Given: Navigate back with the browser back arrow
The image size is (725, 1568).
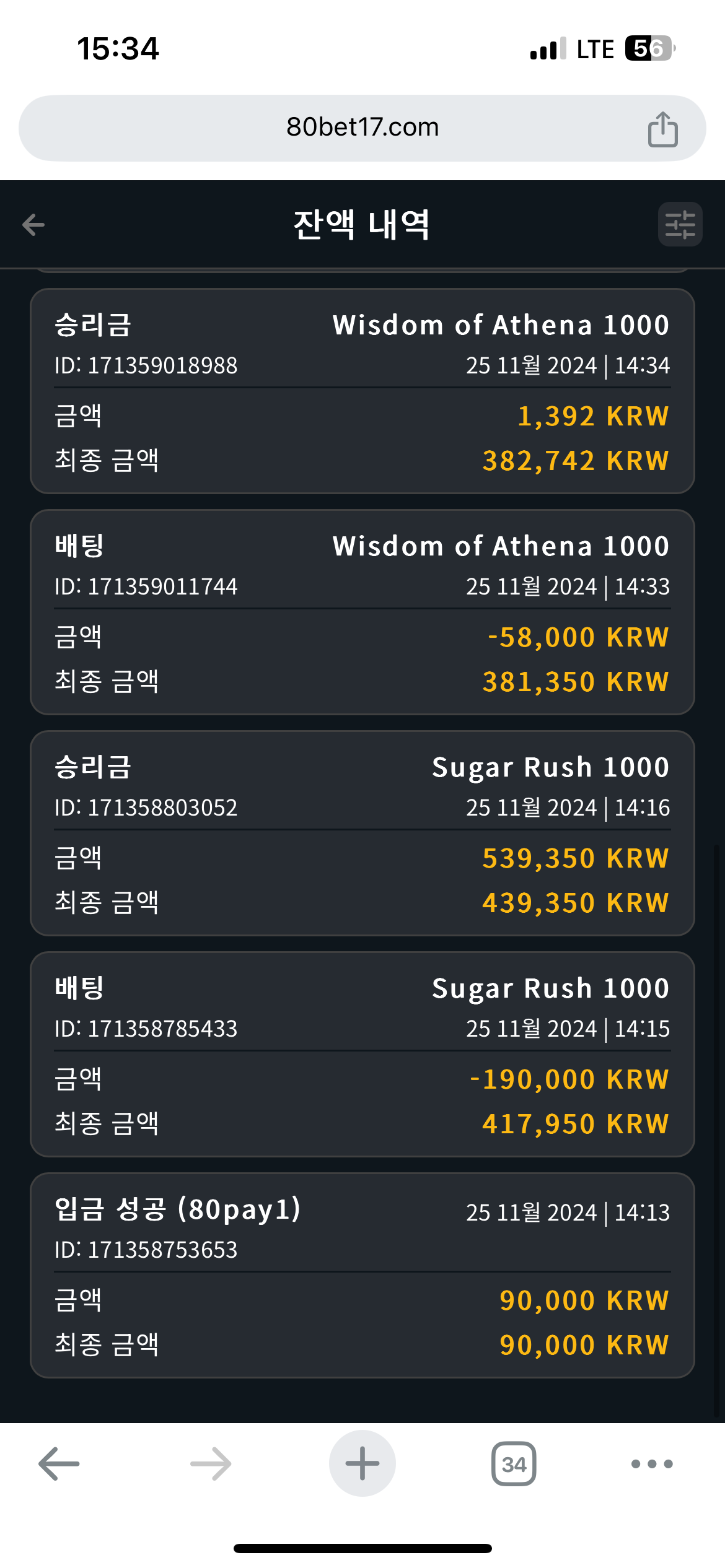Looking at the screenshot, I should point(59,1463).
